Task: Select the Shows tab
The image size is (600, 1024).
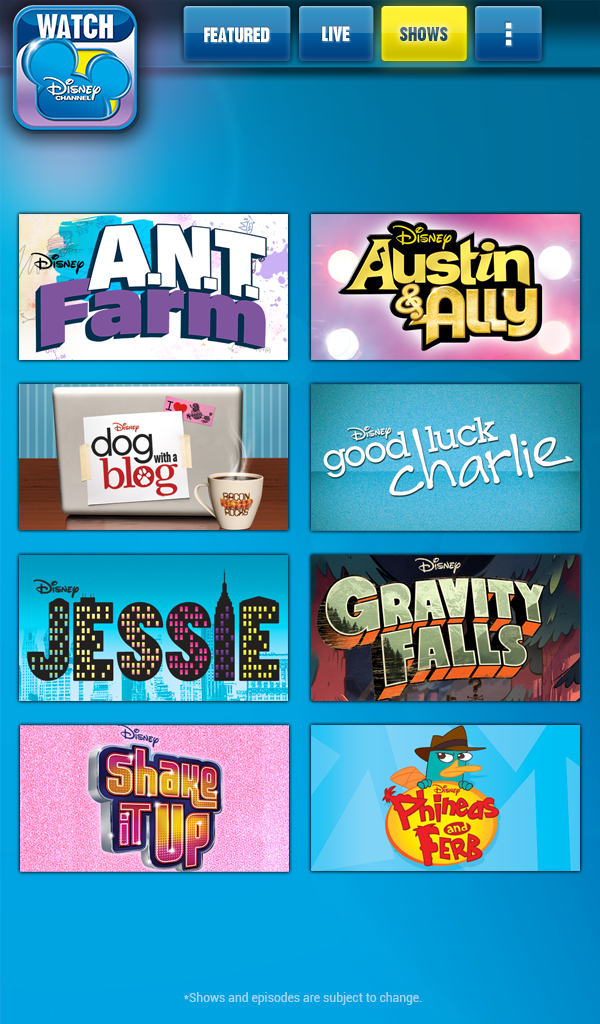Action: tap(423, 34)
